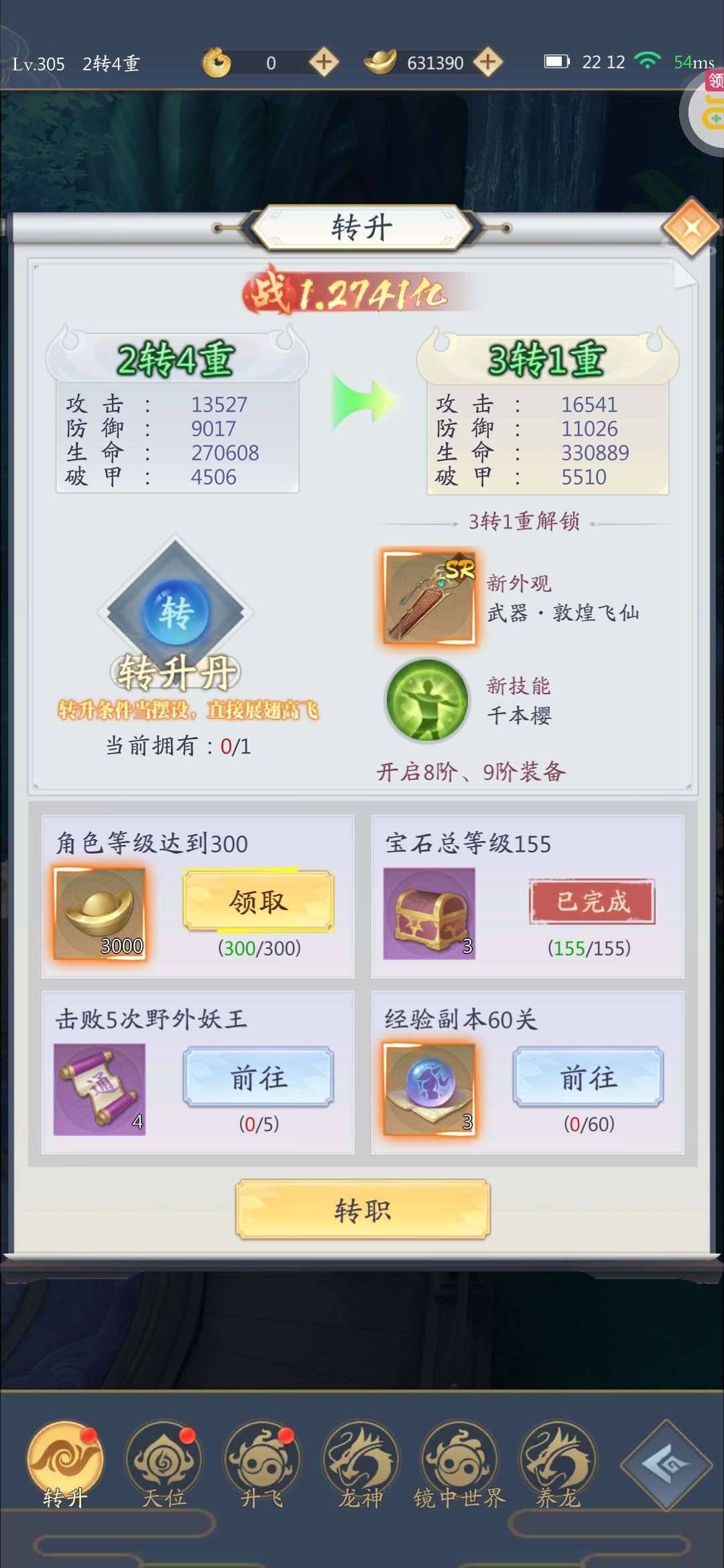Go to experience dungeon 60 stages 前往

(x=589, y=1077)
